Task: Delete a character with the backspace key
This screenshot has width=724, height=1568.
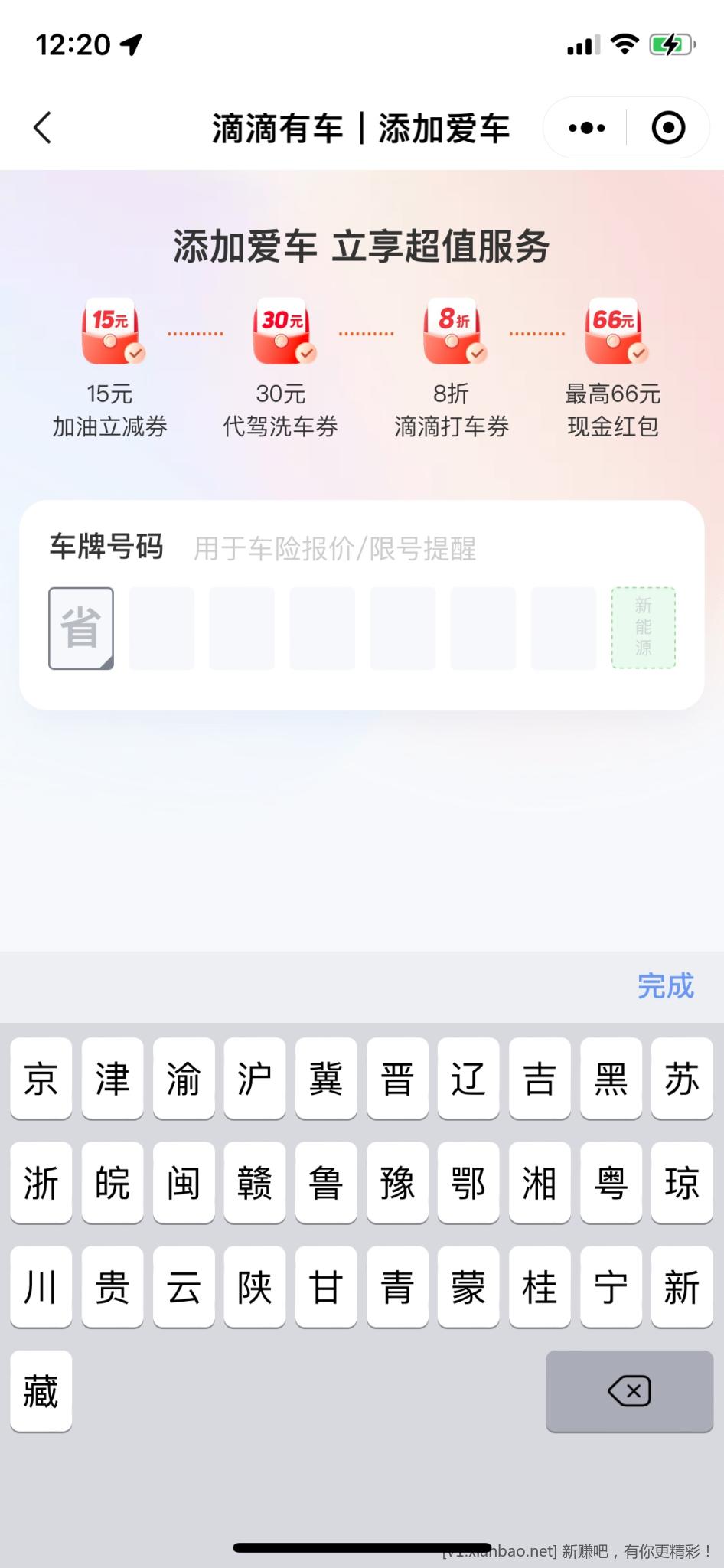Action: [x=629, y=1391]
